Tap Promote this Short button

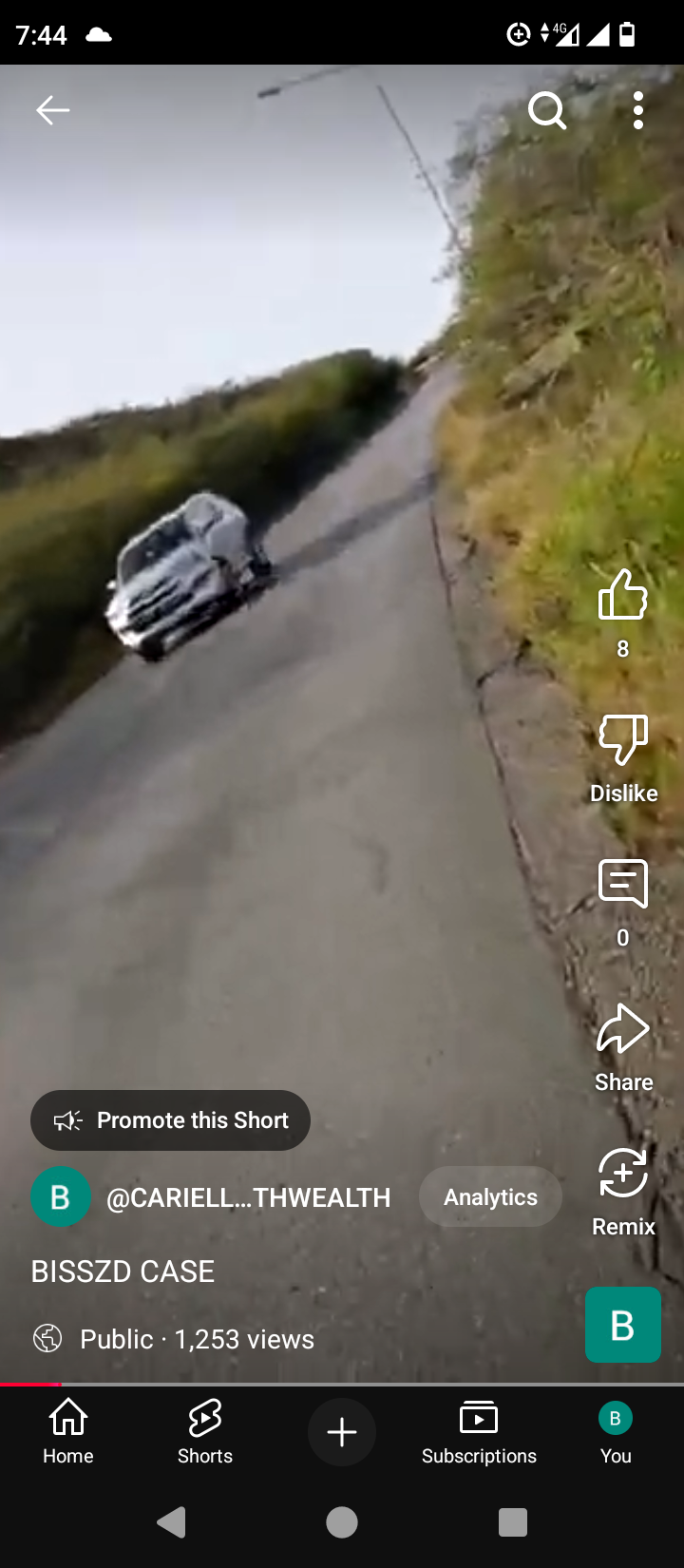(x=171, y=1120)
